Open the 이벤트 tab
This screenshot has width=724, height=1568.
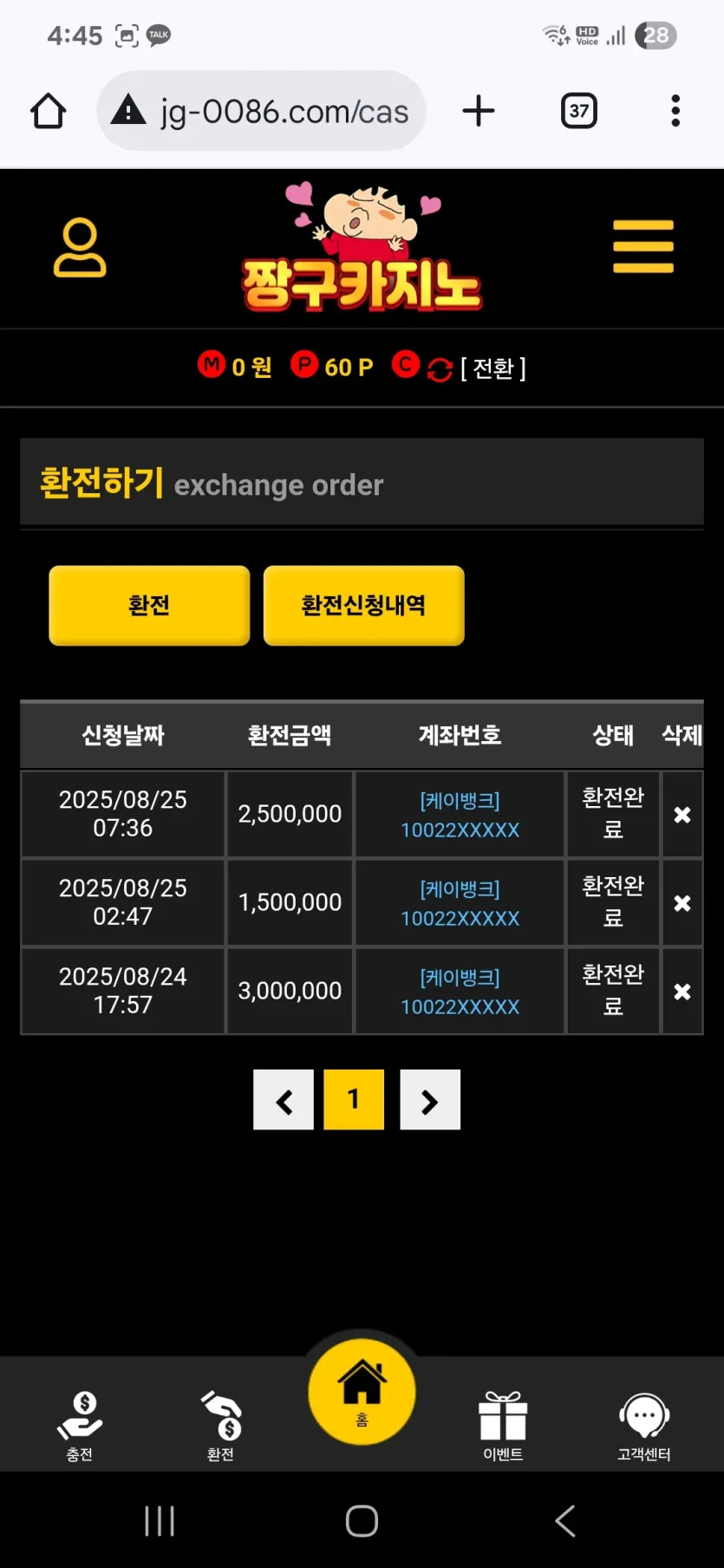point(503,1427)
